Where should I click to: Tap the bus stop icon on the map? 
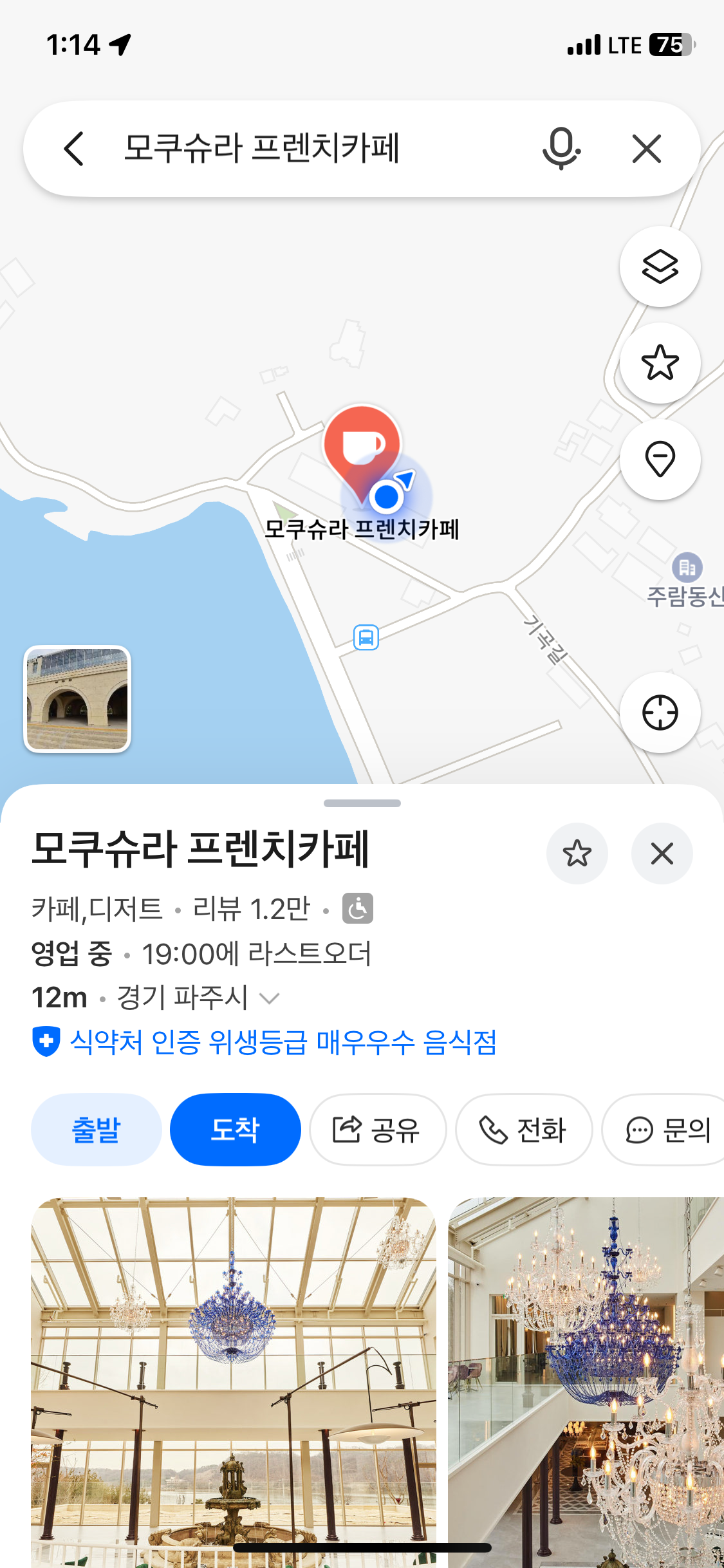coord(366,637)
